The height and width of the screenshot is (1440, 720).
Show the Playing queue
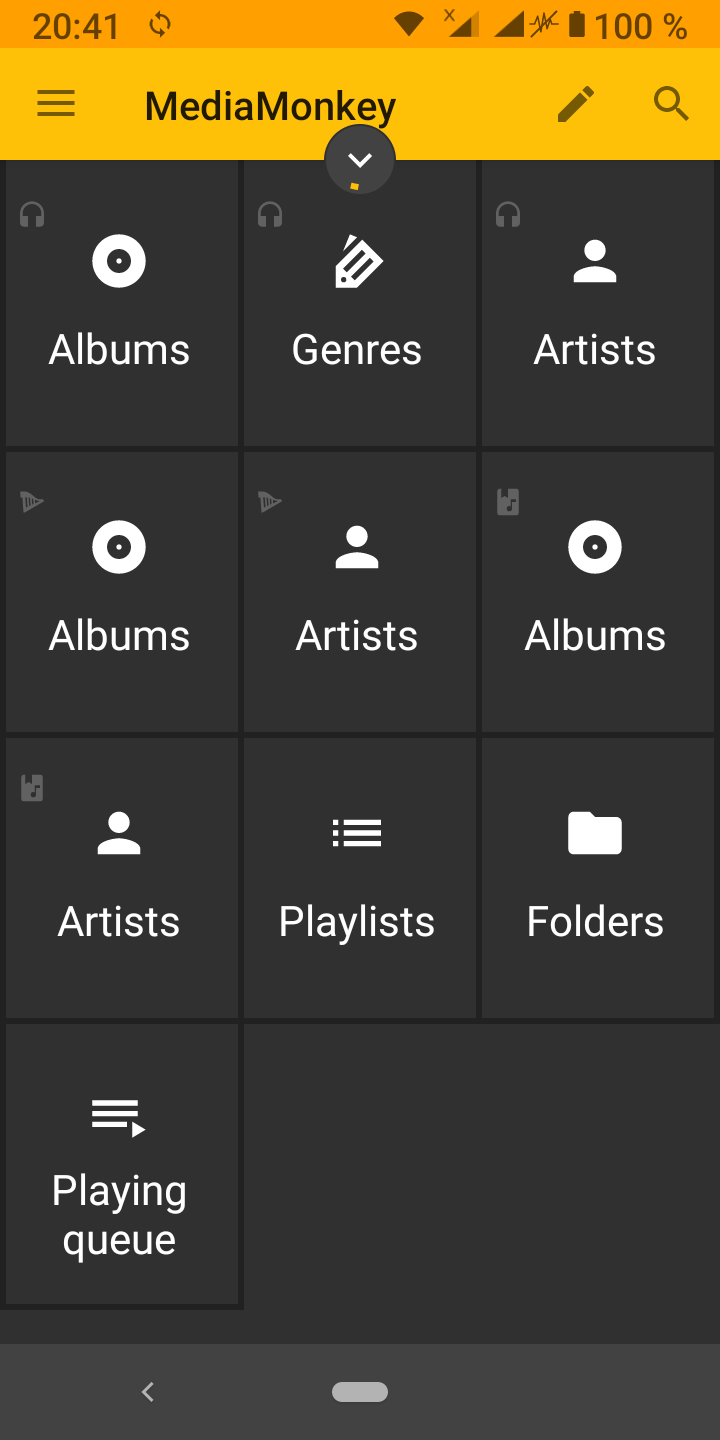[x=120, y=1165]
